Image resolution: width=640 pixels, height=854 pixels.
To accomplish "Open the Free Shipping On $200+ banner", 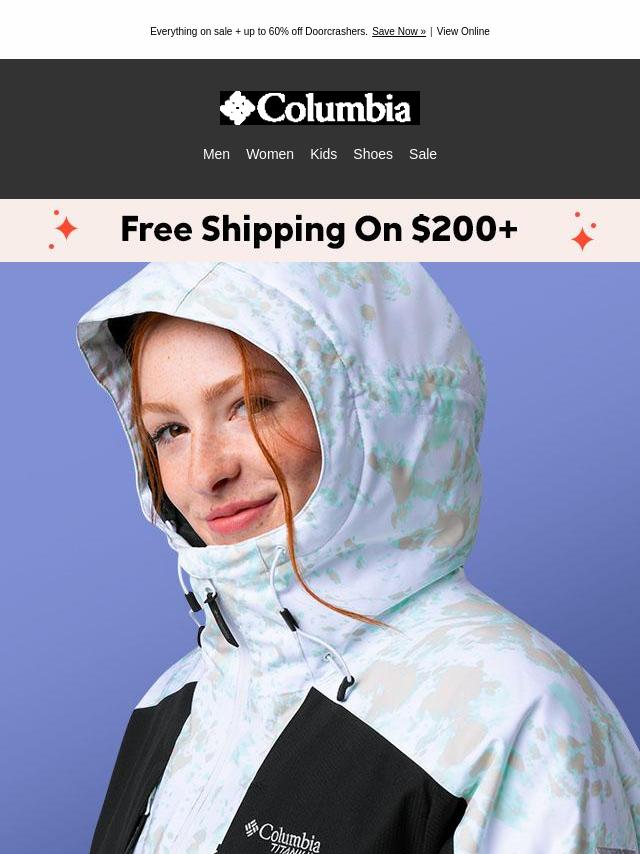I will tap(320, 230).
